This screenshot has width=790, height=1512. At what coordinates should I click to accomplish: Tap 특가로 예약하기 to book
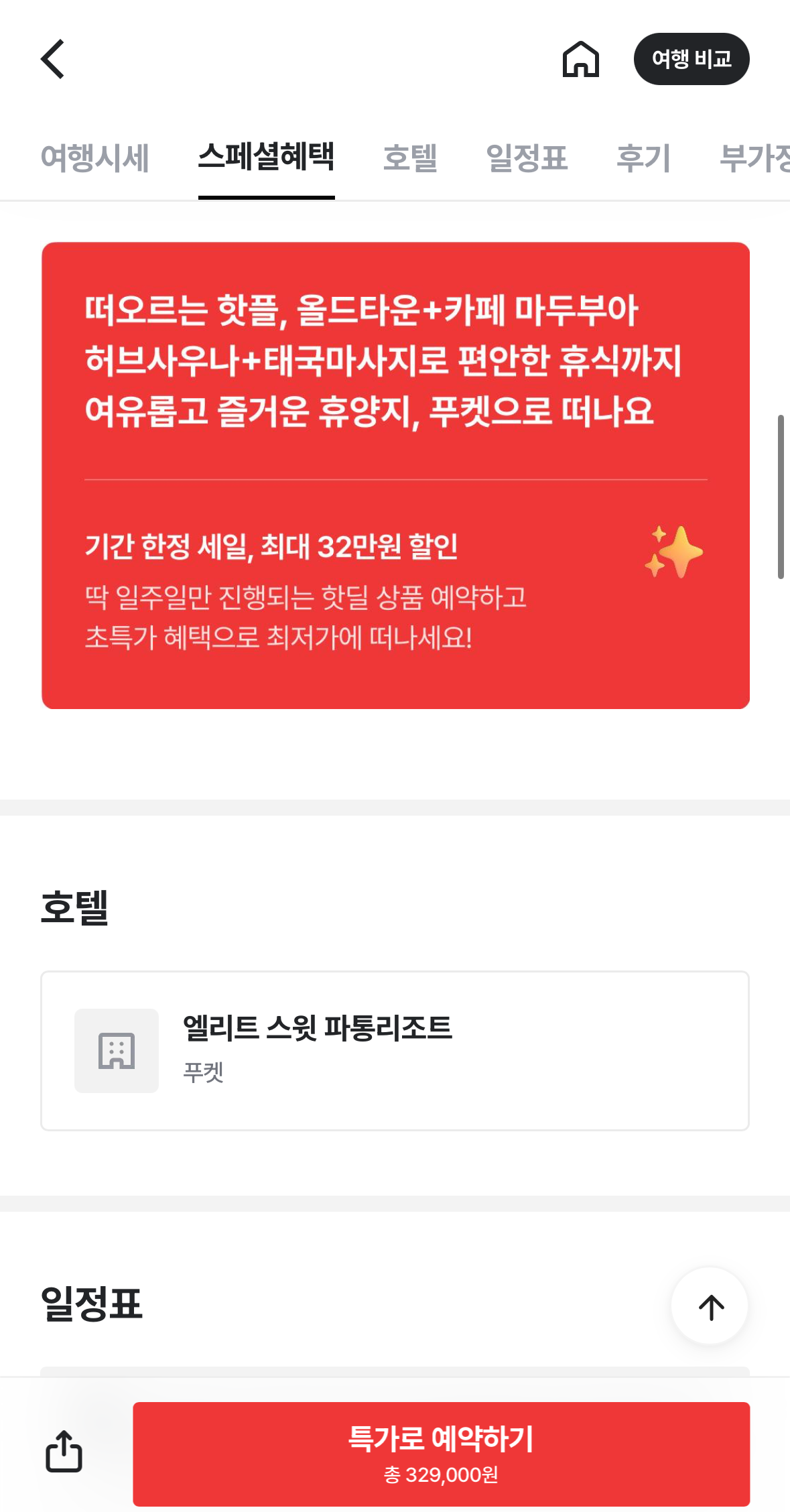point(441,1454)
